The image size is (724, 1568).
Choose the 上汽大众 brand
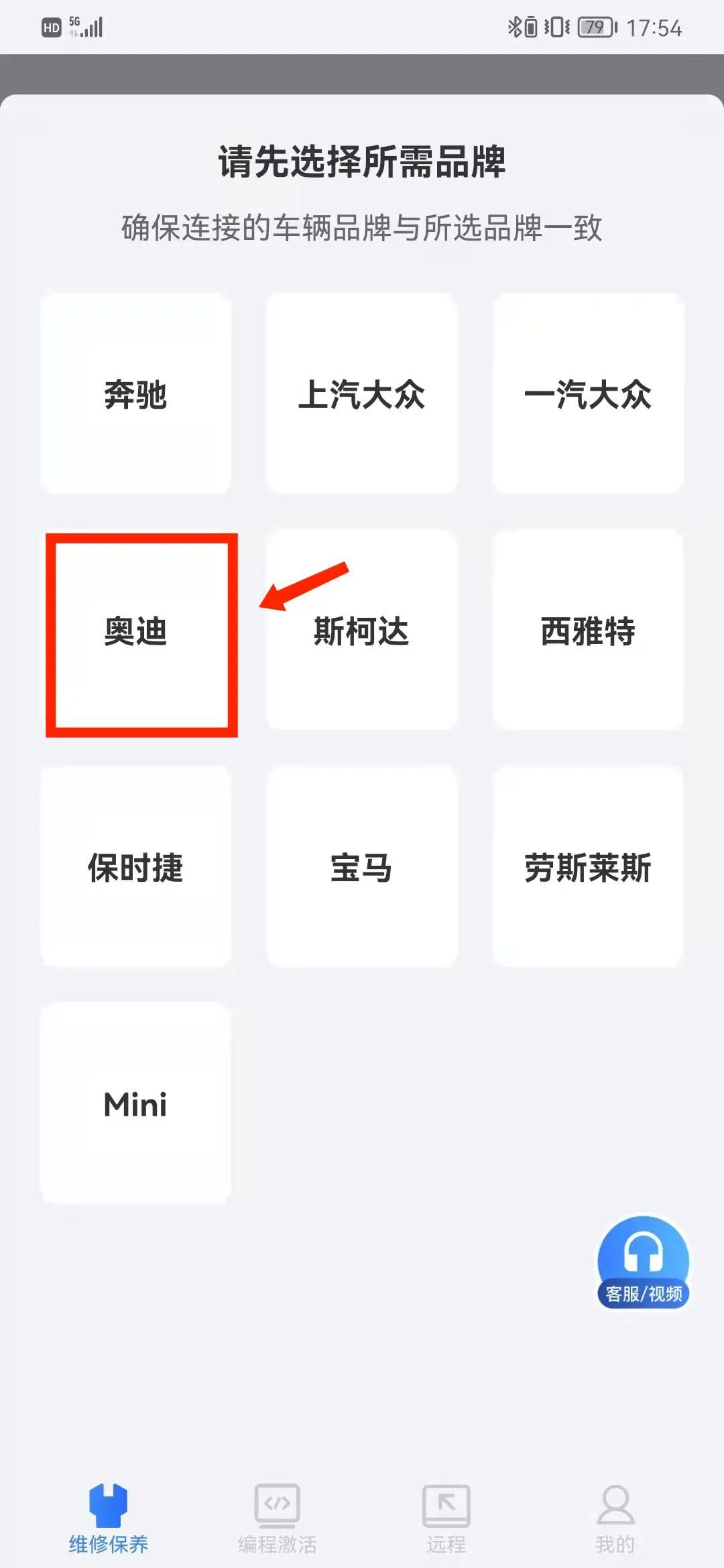pos(362,394)
